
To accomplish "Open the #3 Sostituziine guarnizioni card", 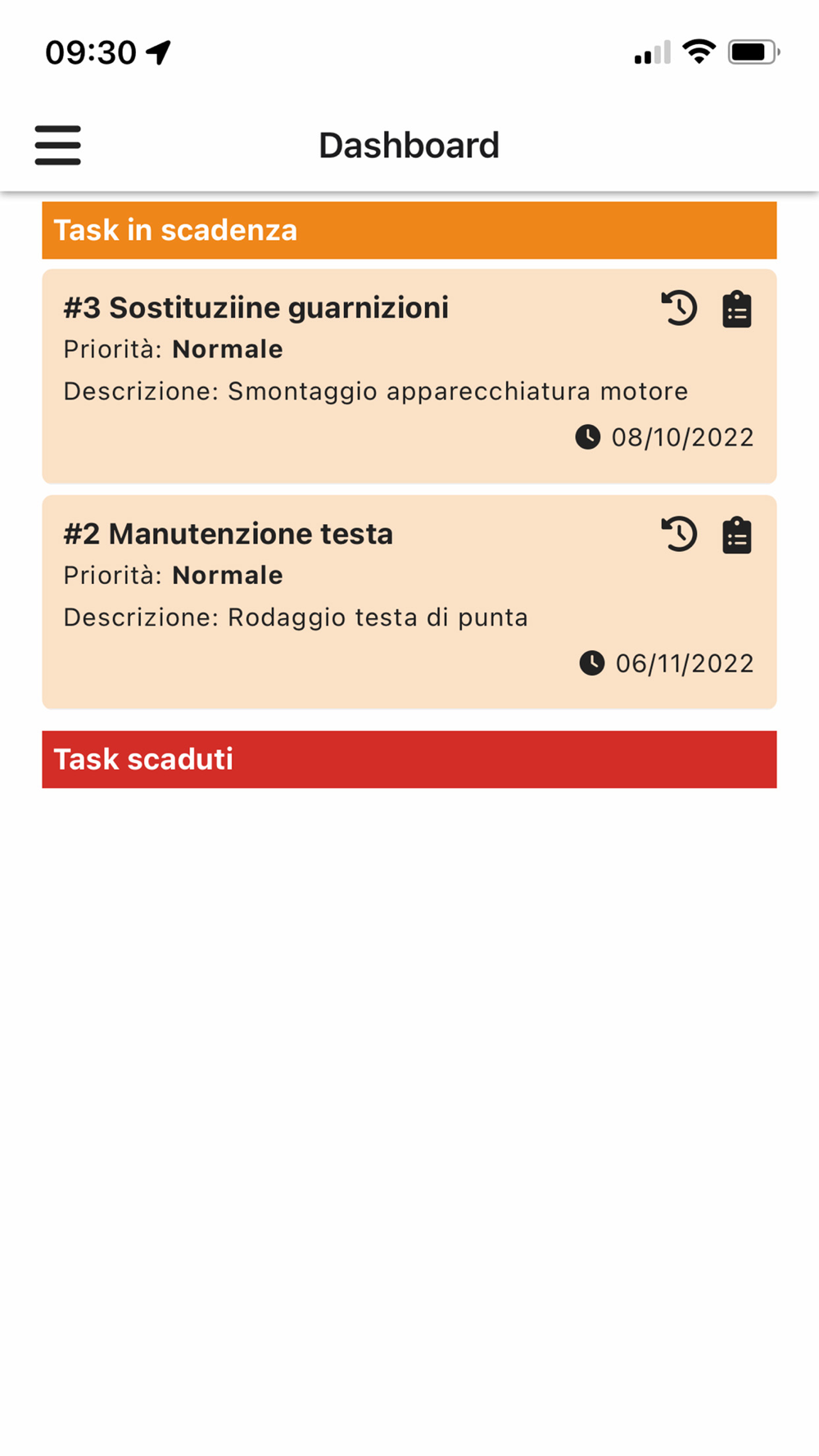I will coord(409,376).
